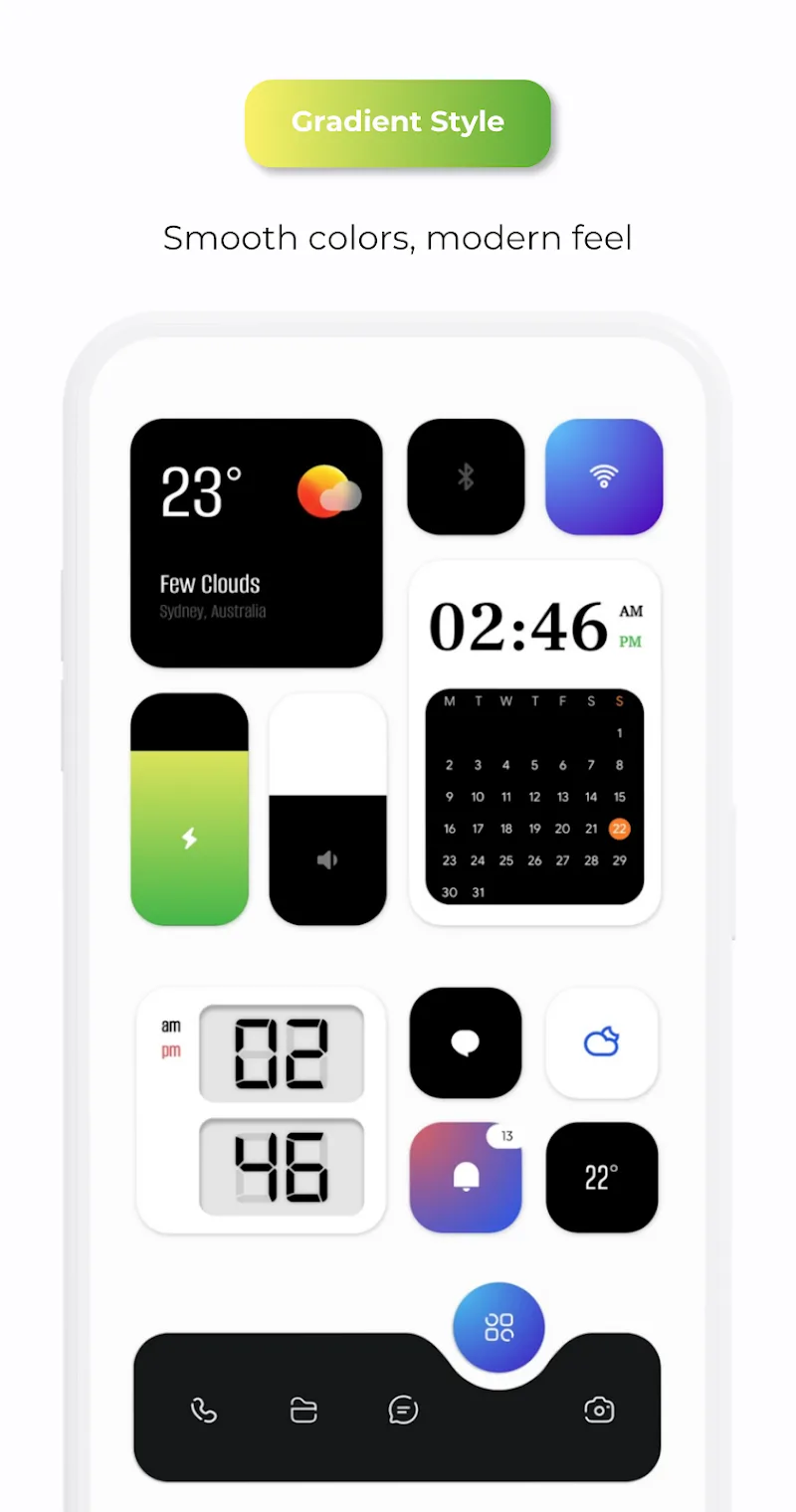Open the blue cloud weather icon tile

[602, 1043]
